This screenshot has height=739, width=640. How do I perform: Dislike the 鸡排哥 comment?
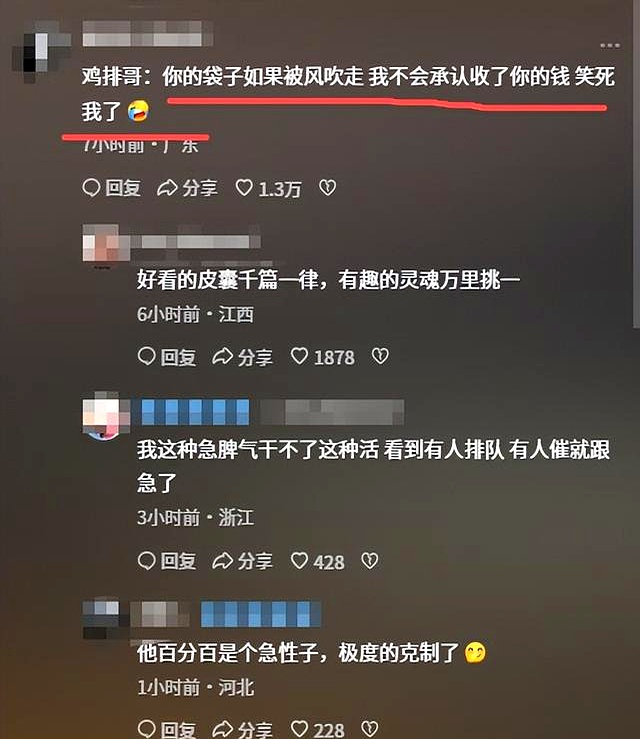(326, 188)
